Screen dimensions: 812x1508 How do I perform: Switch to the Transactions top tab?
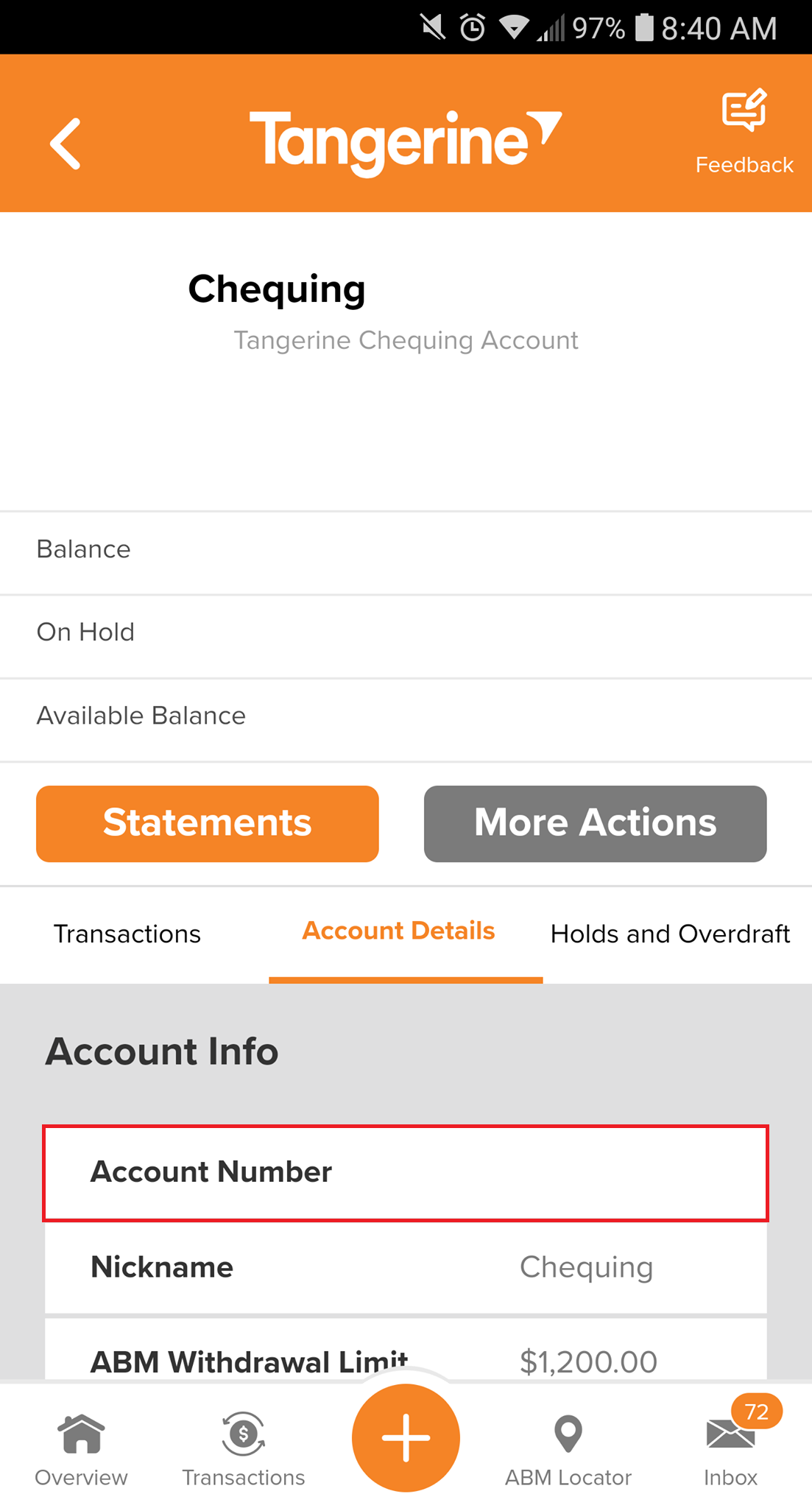click(127, 934)
